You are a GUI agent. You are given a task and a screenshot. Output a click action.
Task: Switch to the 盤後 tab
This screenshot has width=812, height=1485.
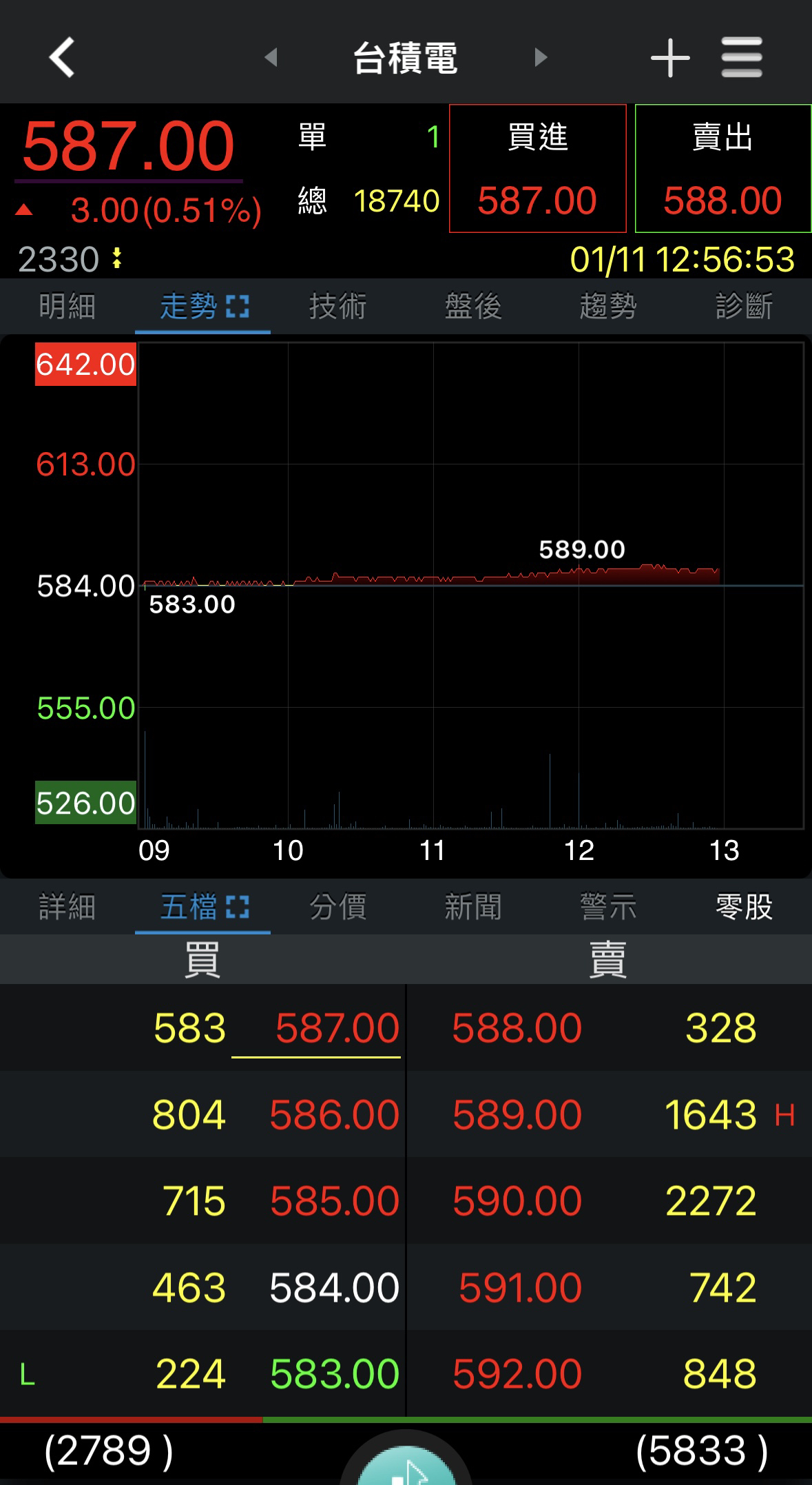point(473,306)
